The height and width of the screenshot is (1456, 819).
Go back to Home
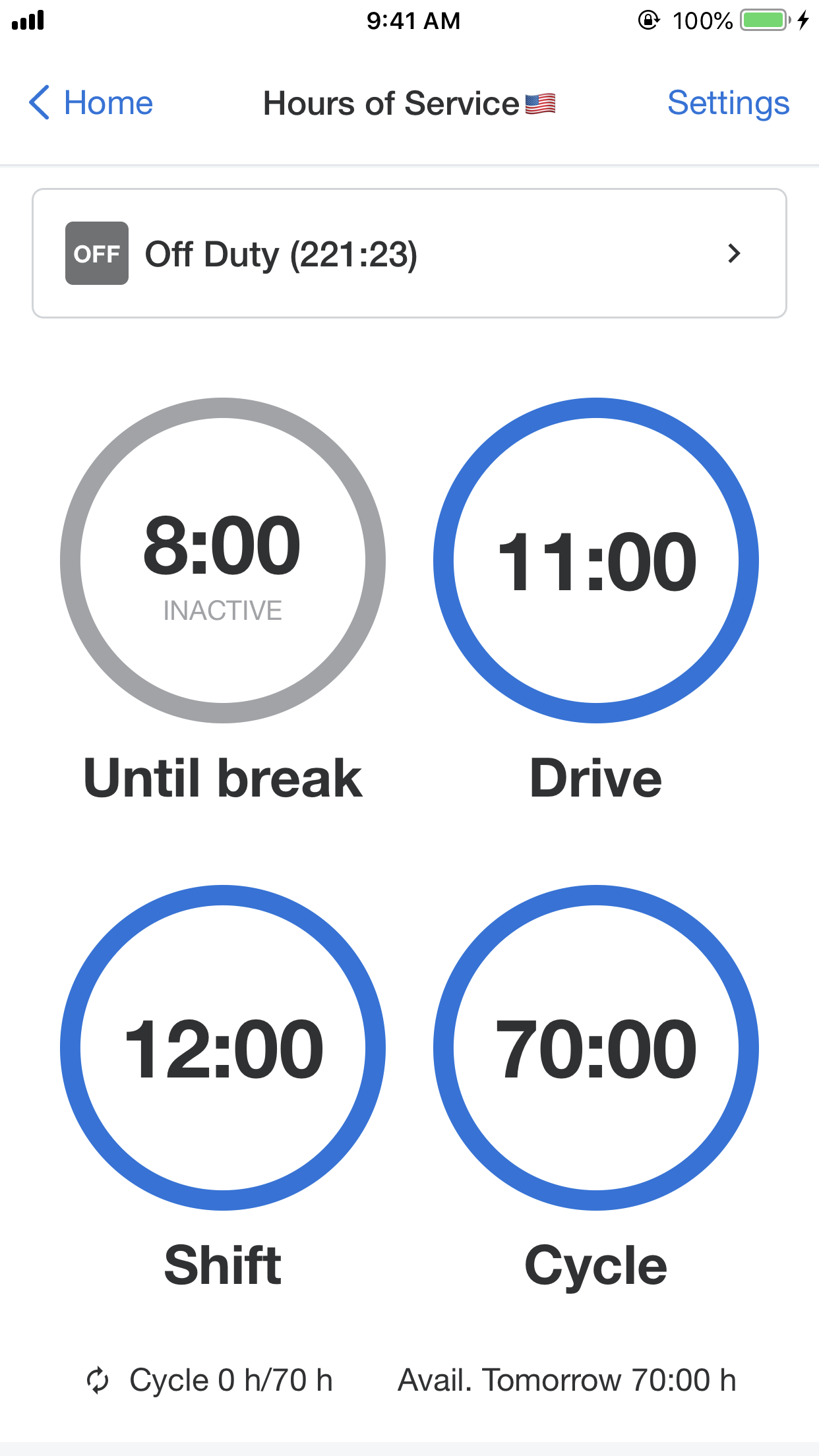91,103
